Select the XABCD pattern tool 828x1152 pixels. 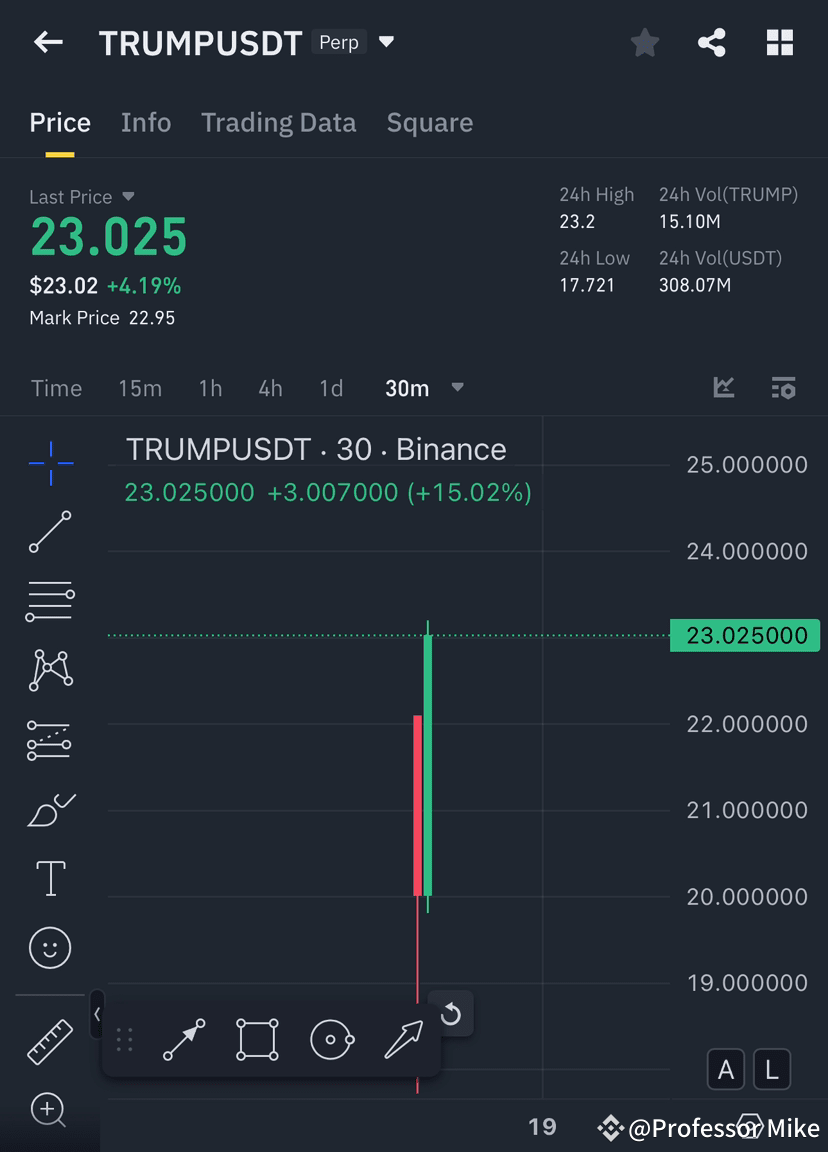[49, 670]
